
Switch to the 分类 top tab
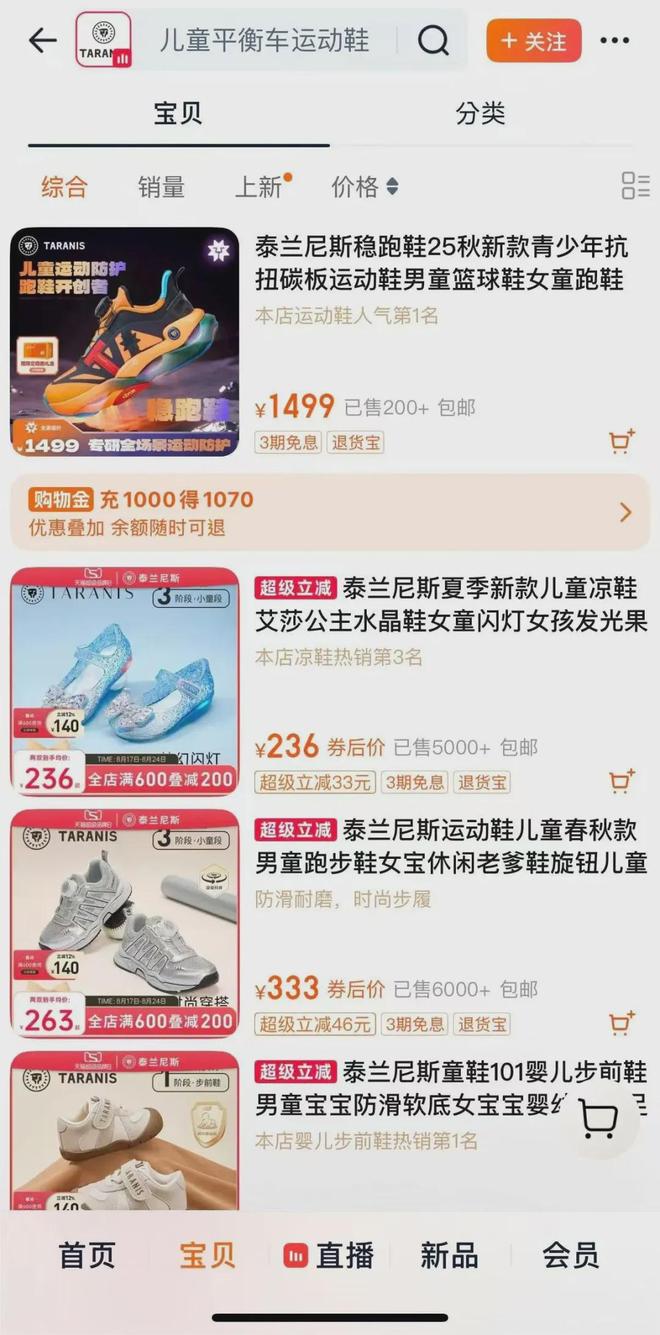tap(480, 113)
